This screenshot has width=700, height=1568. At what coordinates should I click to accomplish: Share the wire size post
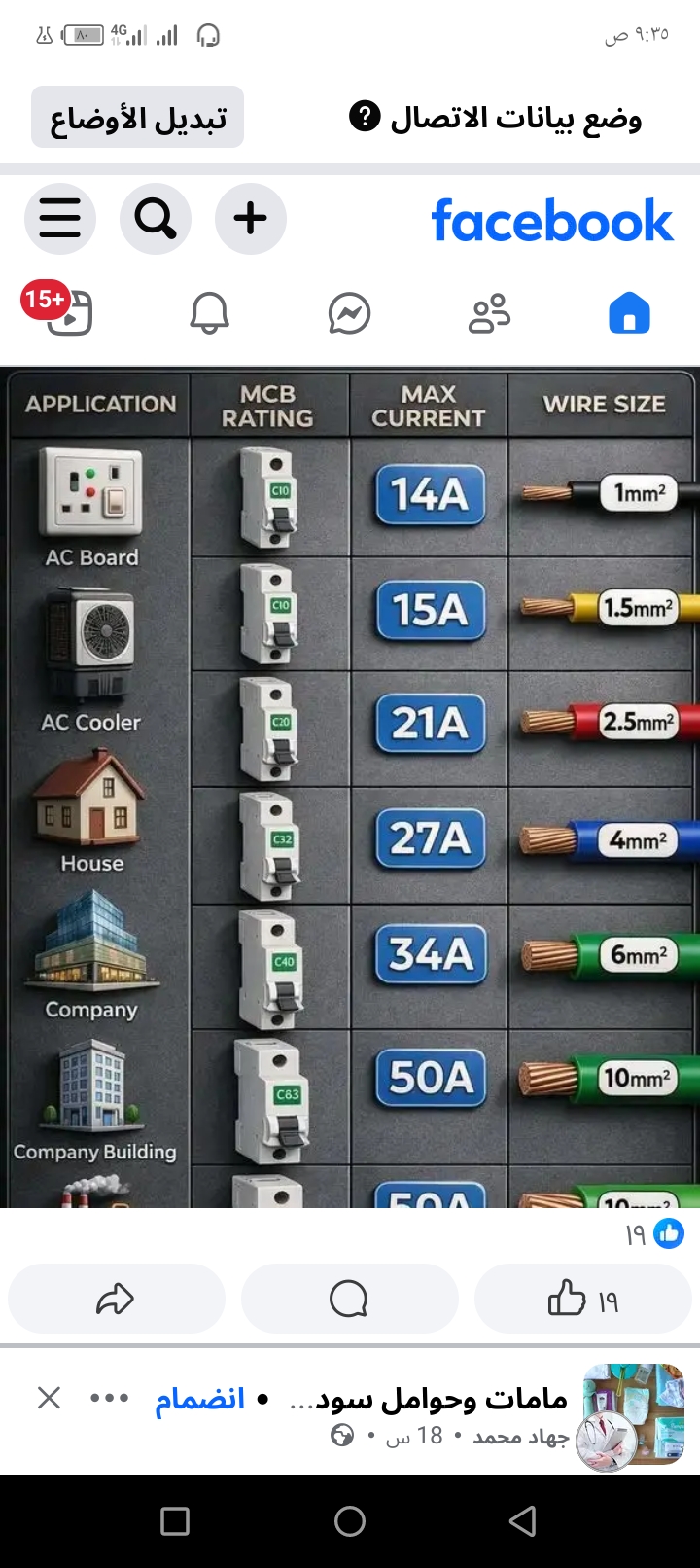tap(116, 1300)
